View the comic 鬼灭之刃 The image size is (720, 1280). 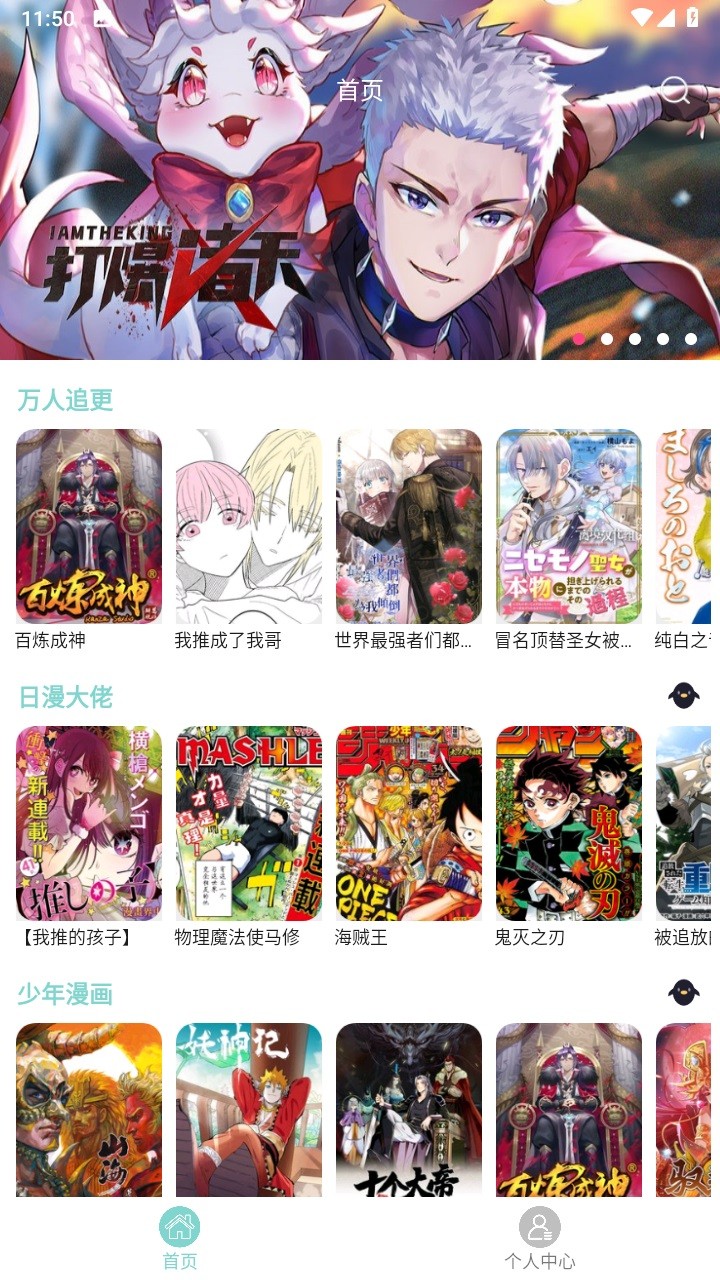(569, 823)
